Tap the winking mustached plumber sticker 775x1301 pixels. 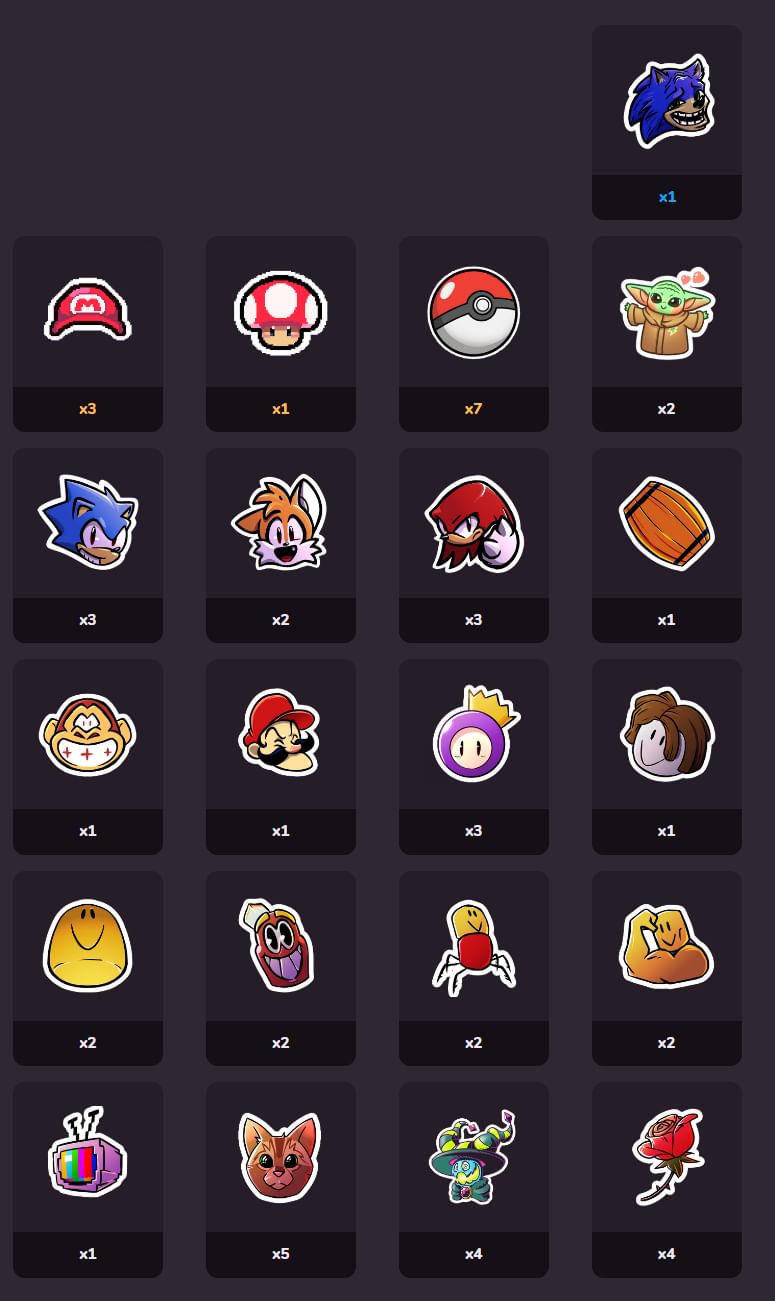(x=281, y=757)
